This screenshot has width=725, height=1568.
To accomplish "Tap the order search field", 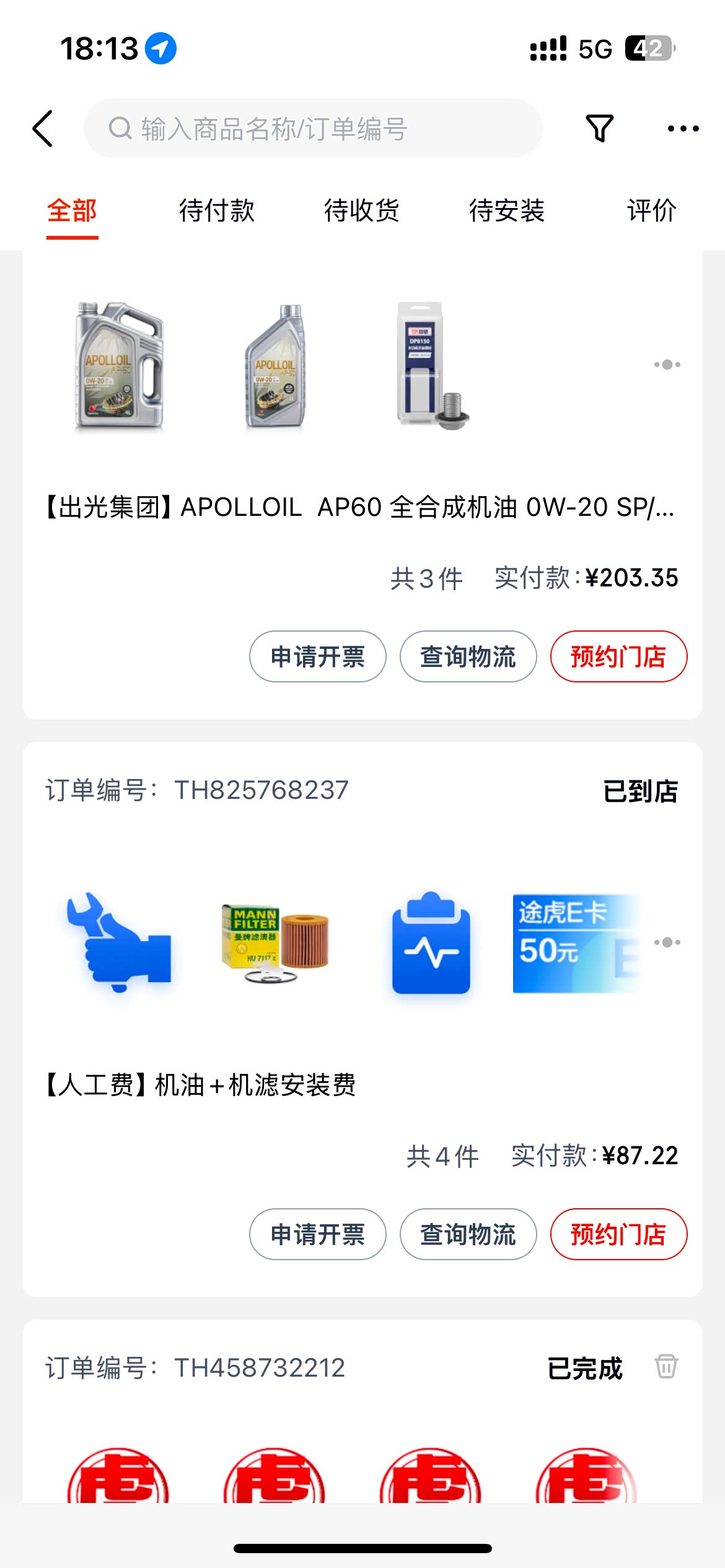I will (313, 129).
